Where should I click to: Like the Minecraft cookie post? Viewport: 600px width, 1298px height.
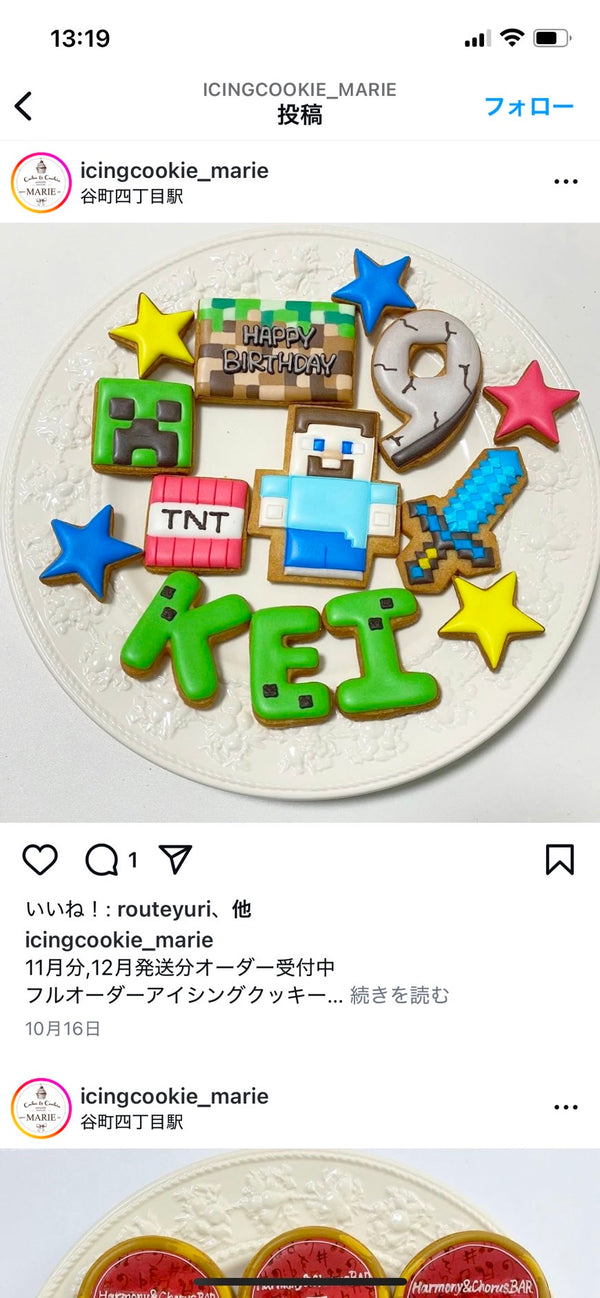pos(40,859)
